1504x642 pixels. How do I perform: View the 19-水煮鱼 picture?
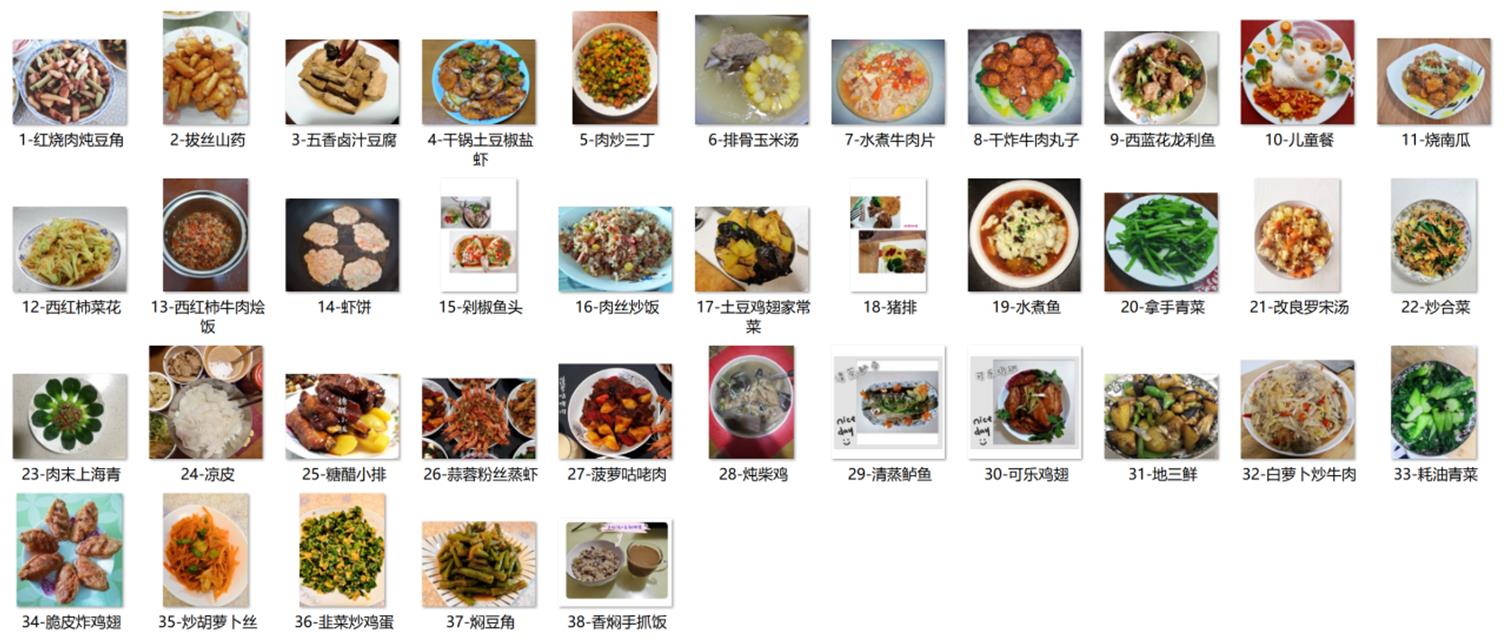1025,235
